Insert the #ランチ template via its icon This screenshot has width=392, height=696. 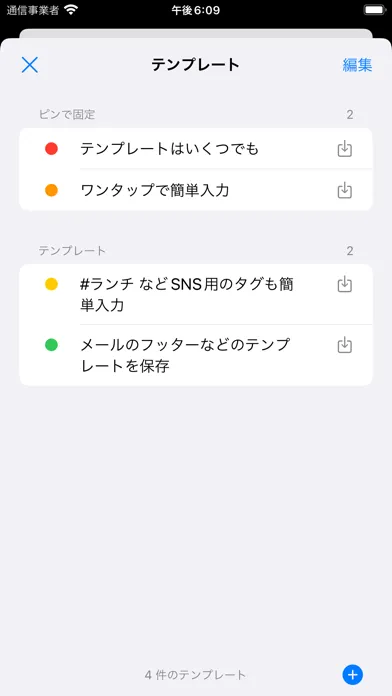[x=344, y=284]
